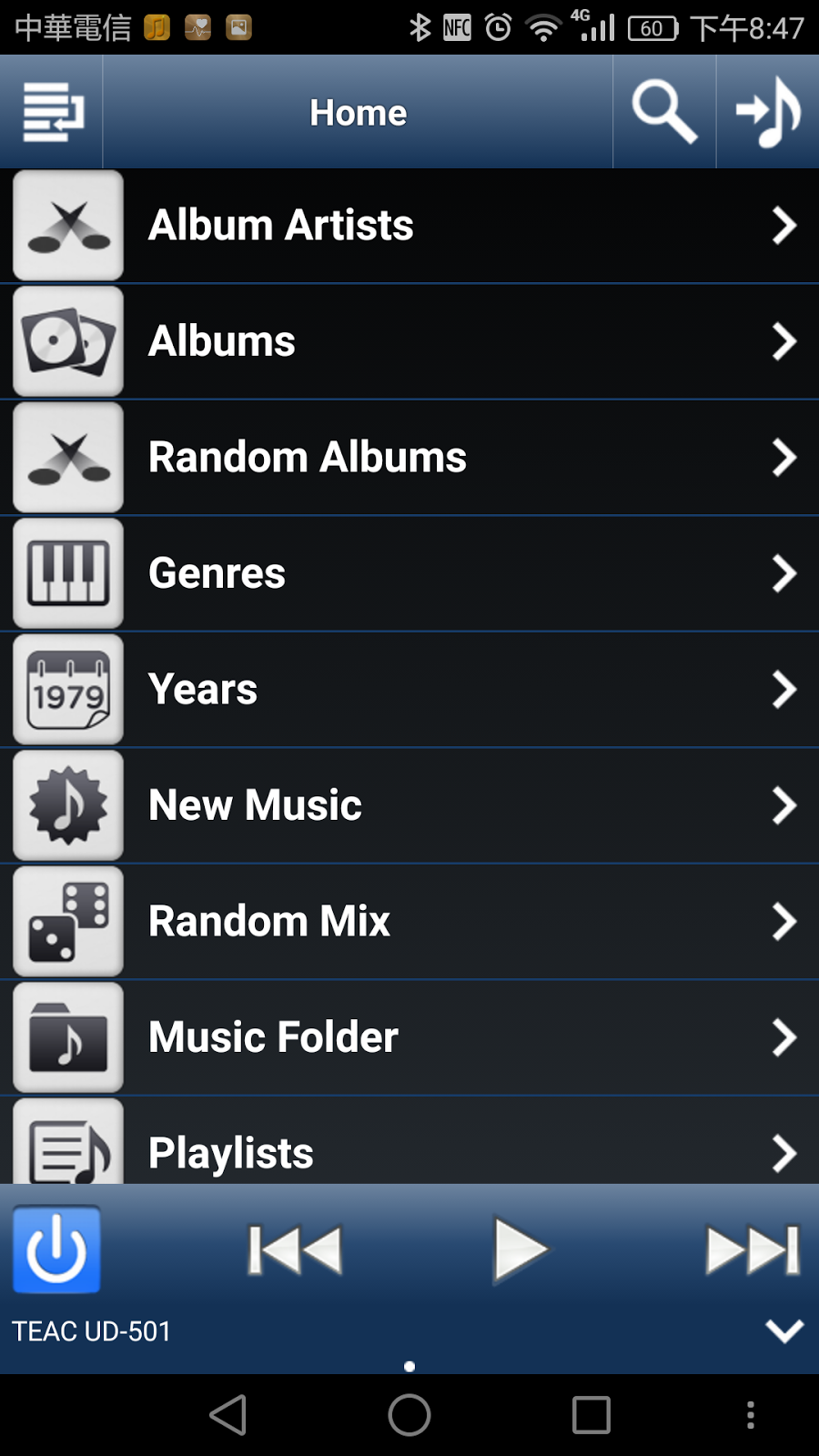View New Music
The image size is (819, 1456).
[409, 805]
